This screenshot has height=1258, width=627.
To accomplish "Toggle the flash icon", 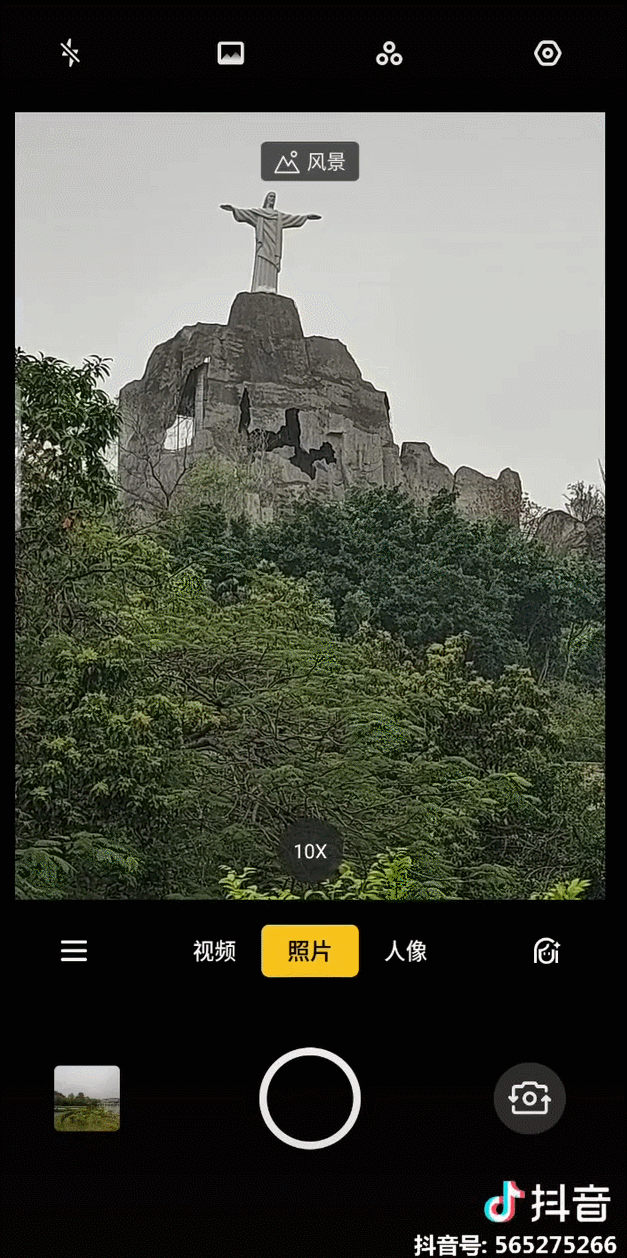I will click(70, 53).
